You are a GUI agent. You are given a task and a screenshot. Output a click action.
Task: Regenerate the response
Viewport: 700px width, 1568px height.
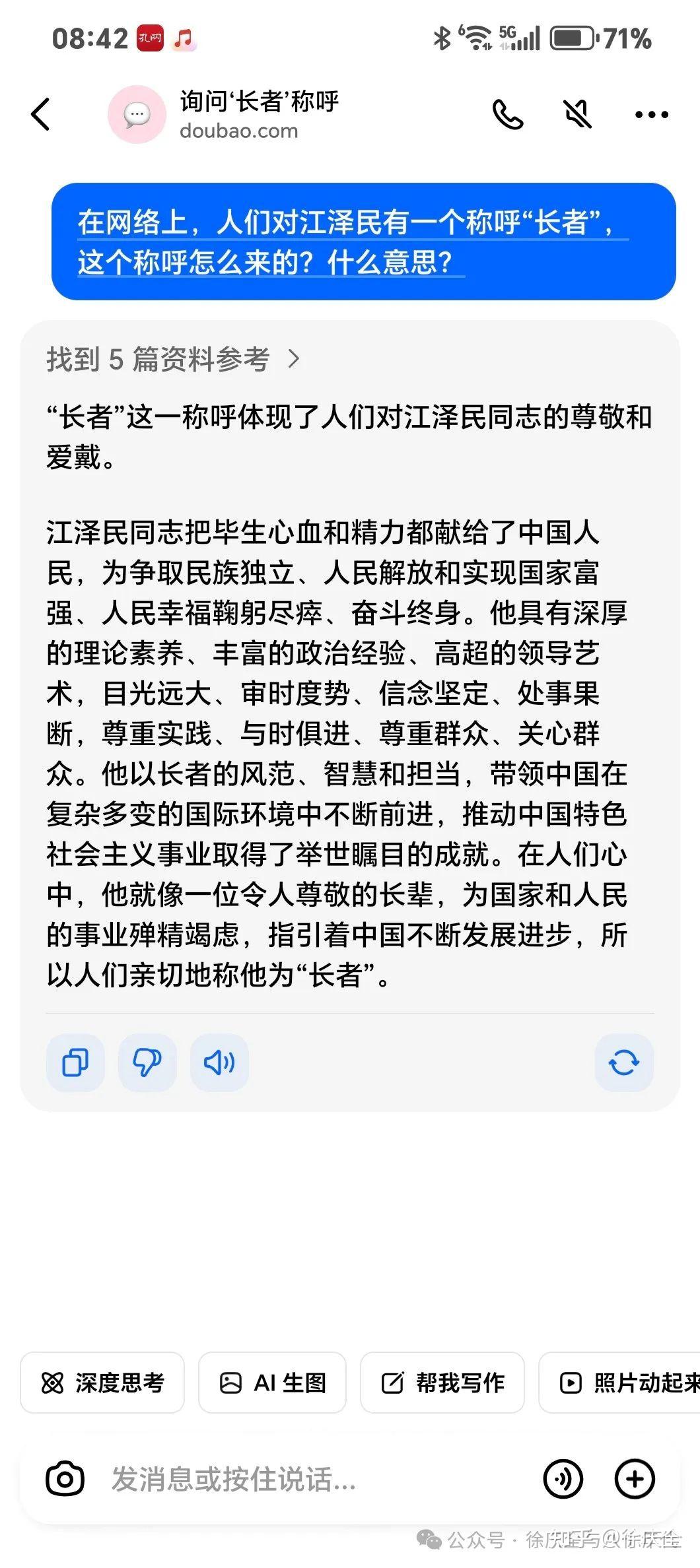pos(624,1062)
